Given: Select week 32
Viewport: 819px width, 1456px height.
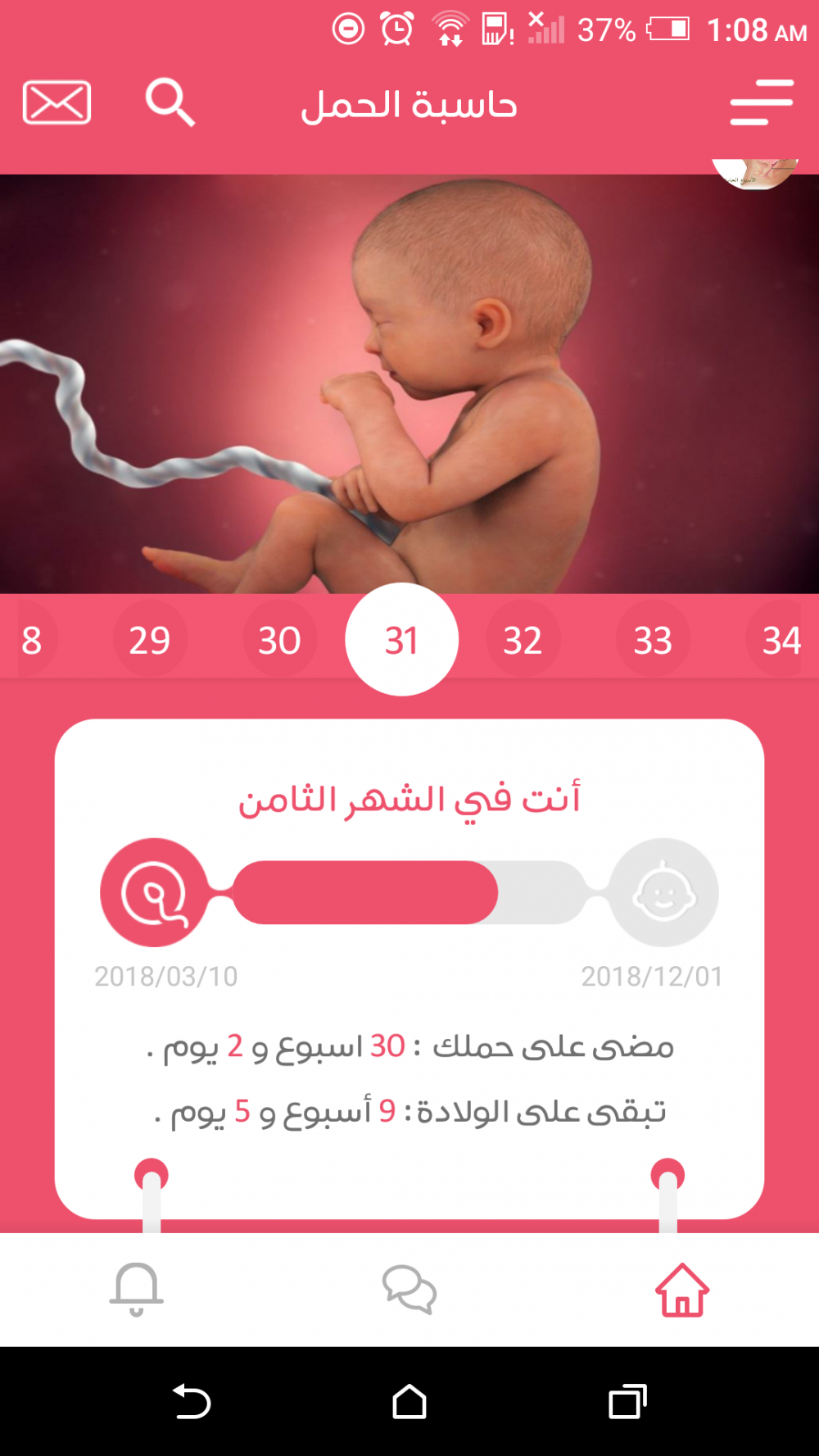Looking at the screenshot, I should pos(523,640).
